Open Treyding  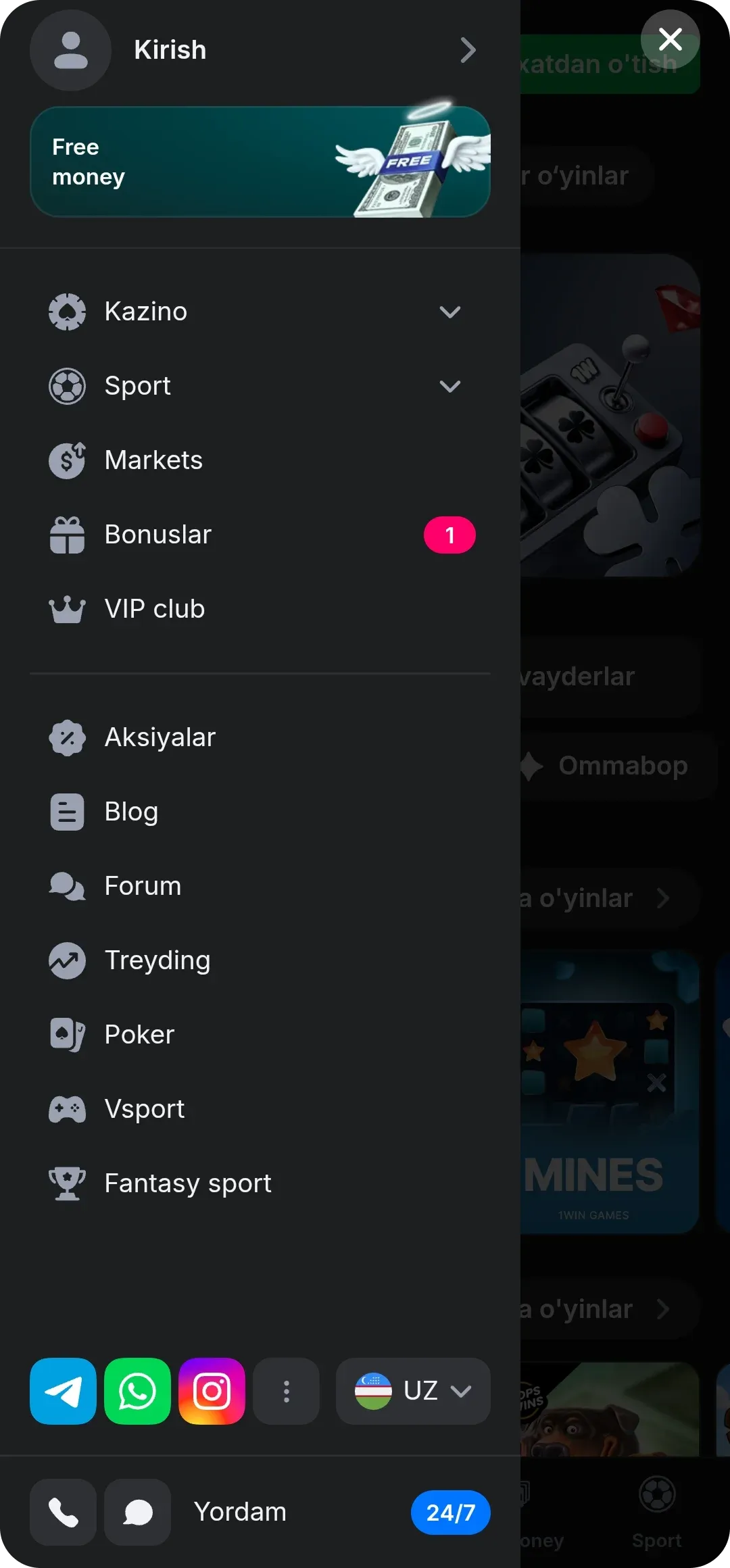(x=157, y=960)
